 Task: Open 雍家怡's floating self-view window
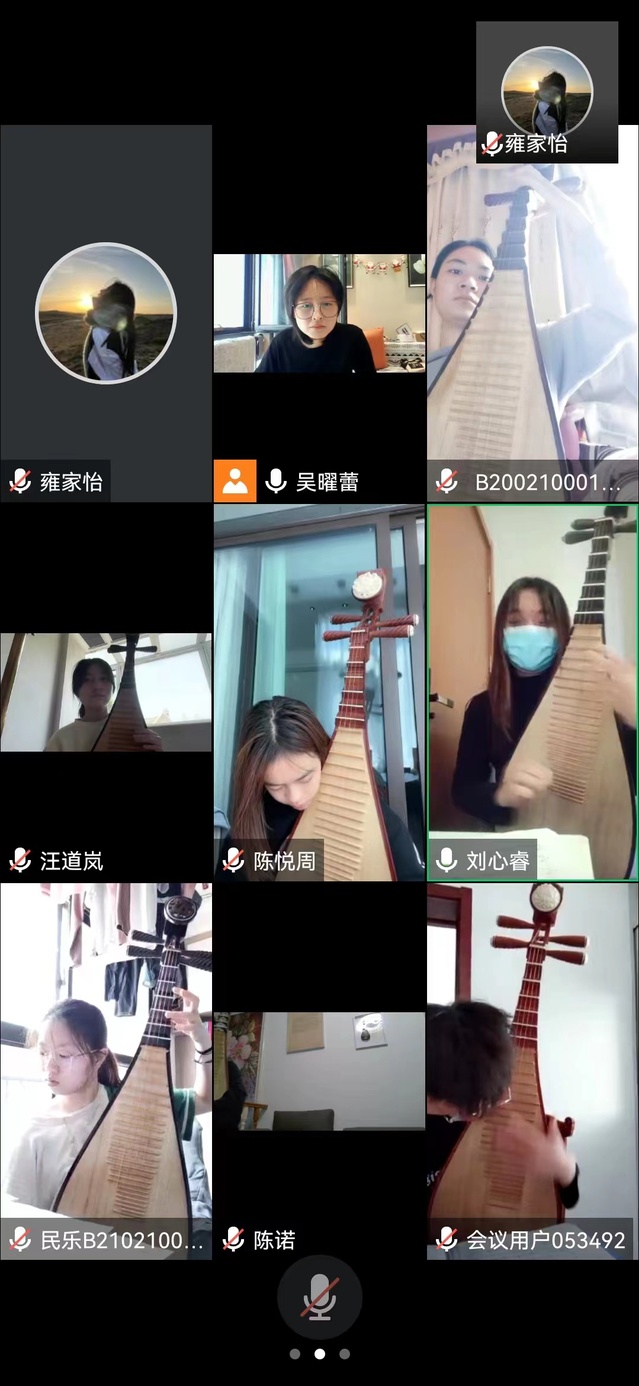point(546,92)
